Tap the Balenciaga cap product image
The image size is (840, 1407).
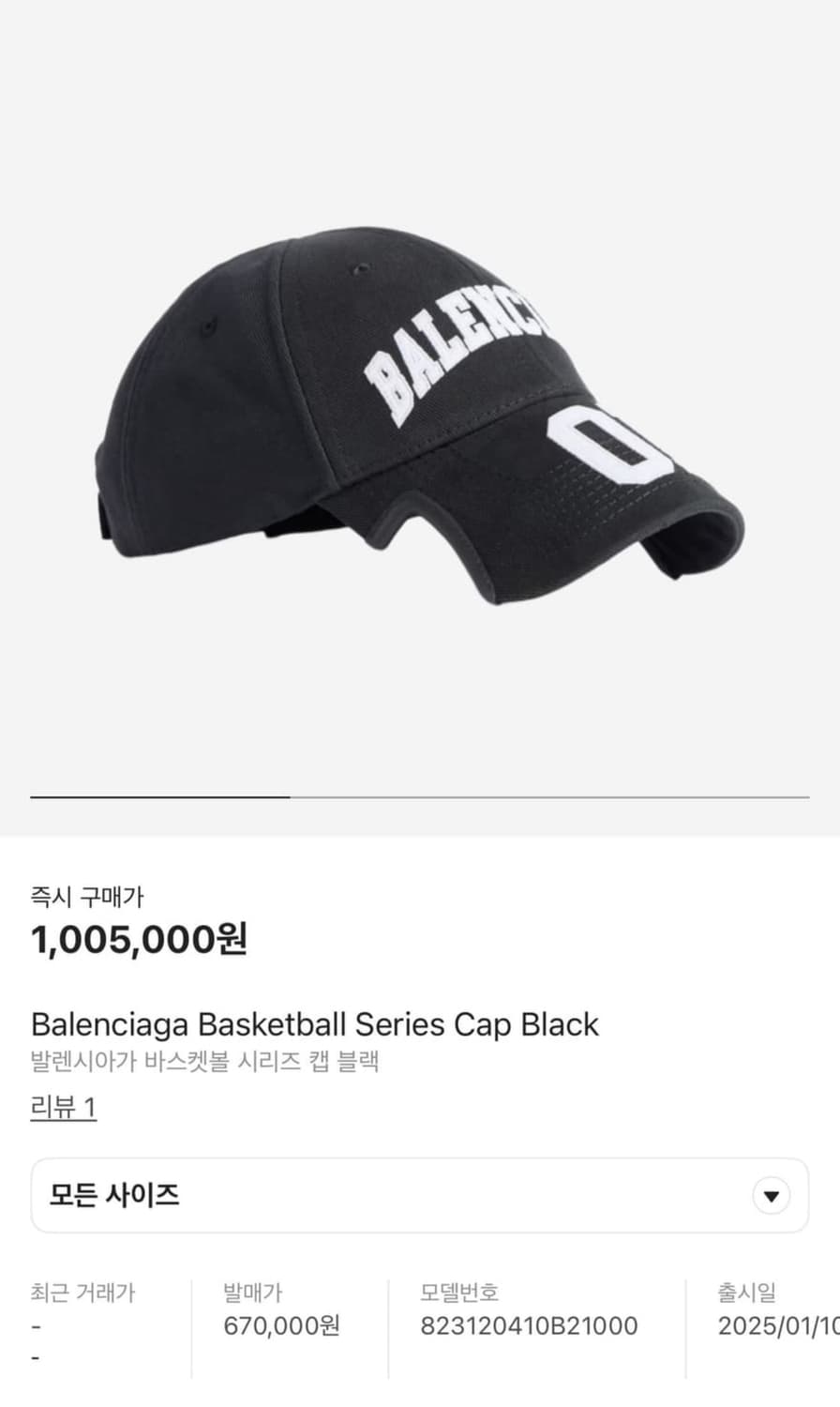422,413
